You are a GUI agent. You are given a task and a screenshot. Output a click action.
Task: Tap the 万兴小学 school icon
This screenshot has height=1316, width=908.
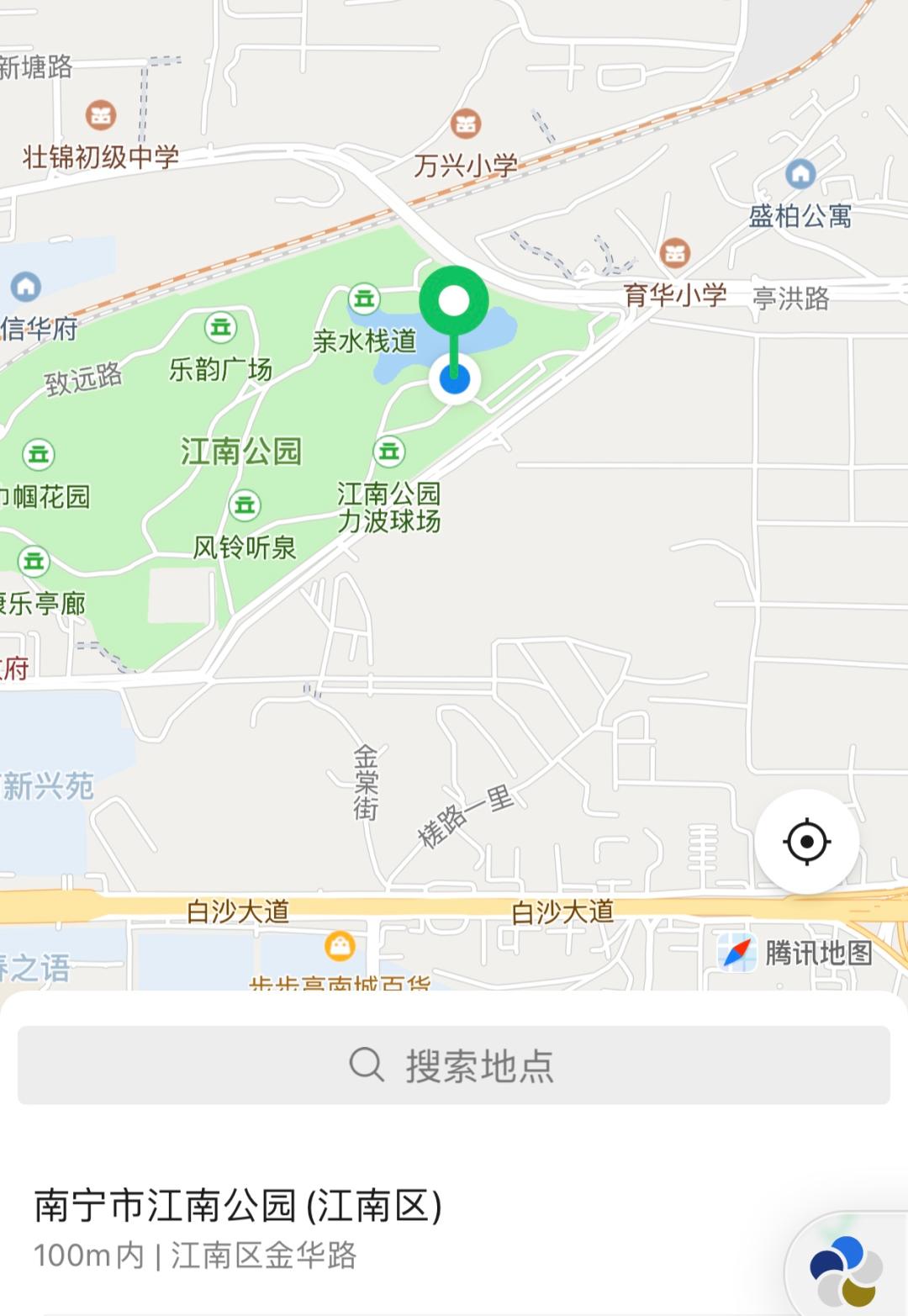467,124
